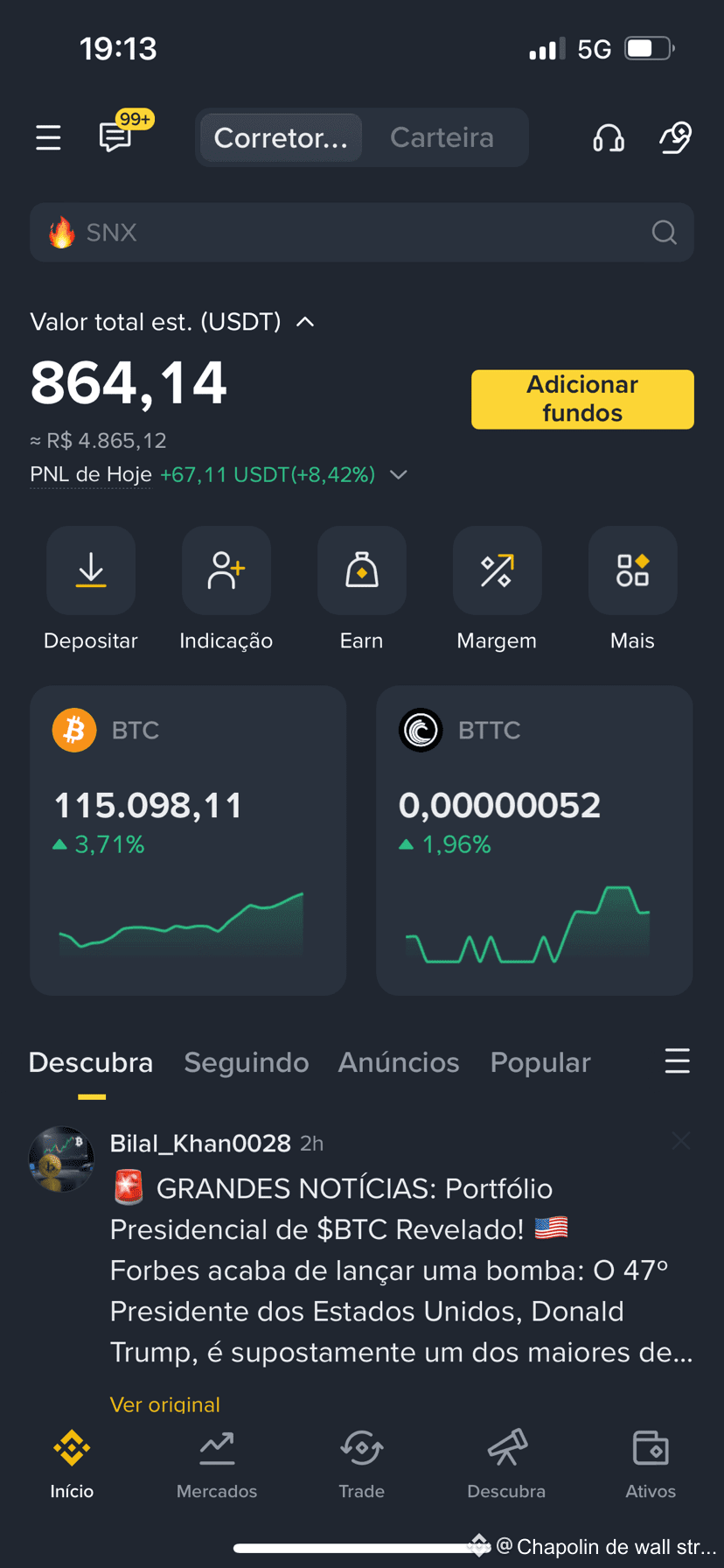Tap Adicionar fundos button
Screen dimensions: 724x1568
[582, 399]
